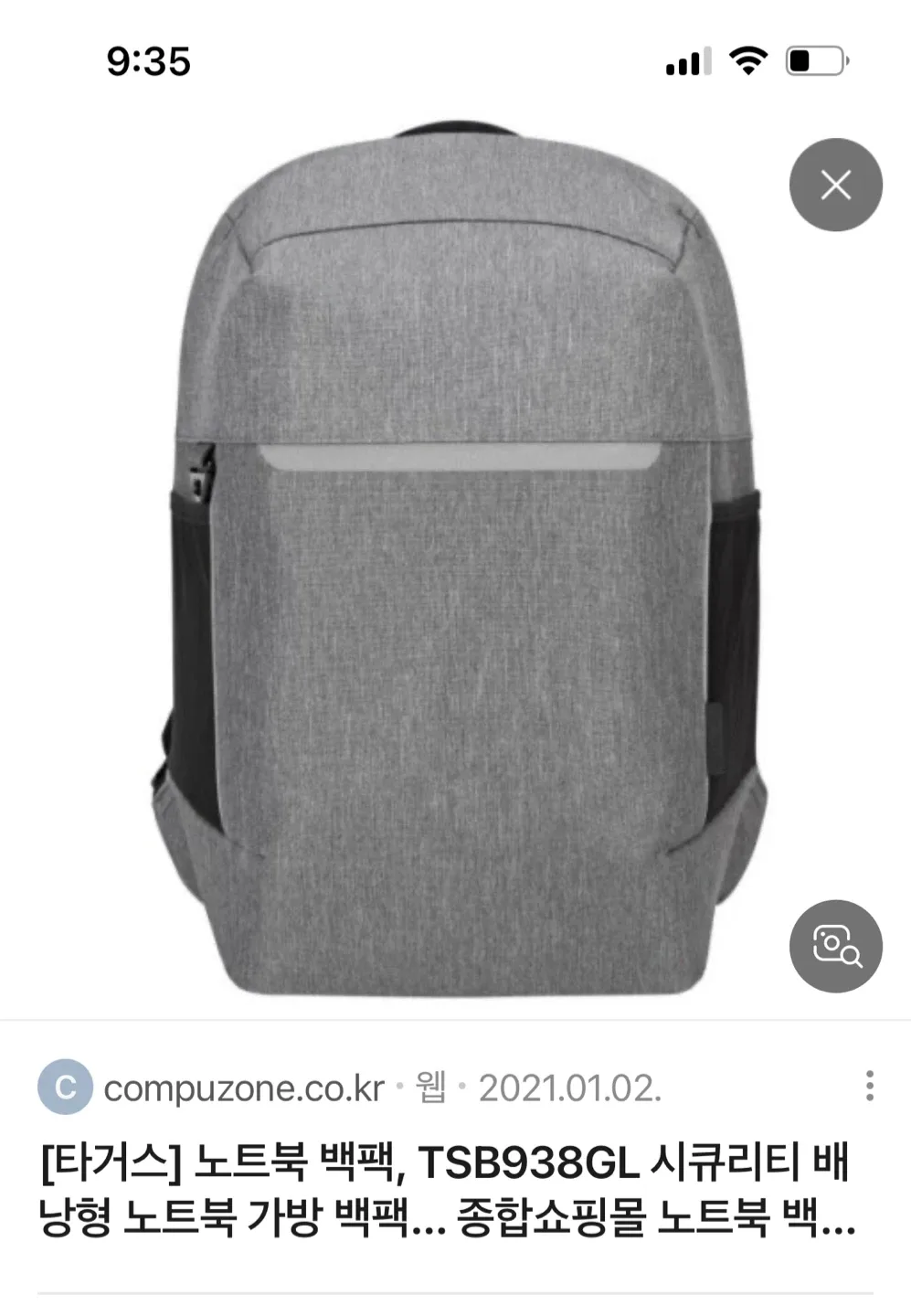
Task: Search this image with visual lens
Action: coord(835,946)
